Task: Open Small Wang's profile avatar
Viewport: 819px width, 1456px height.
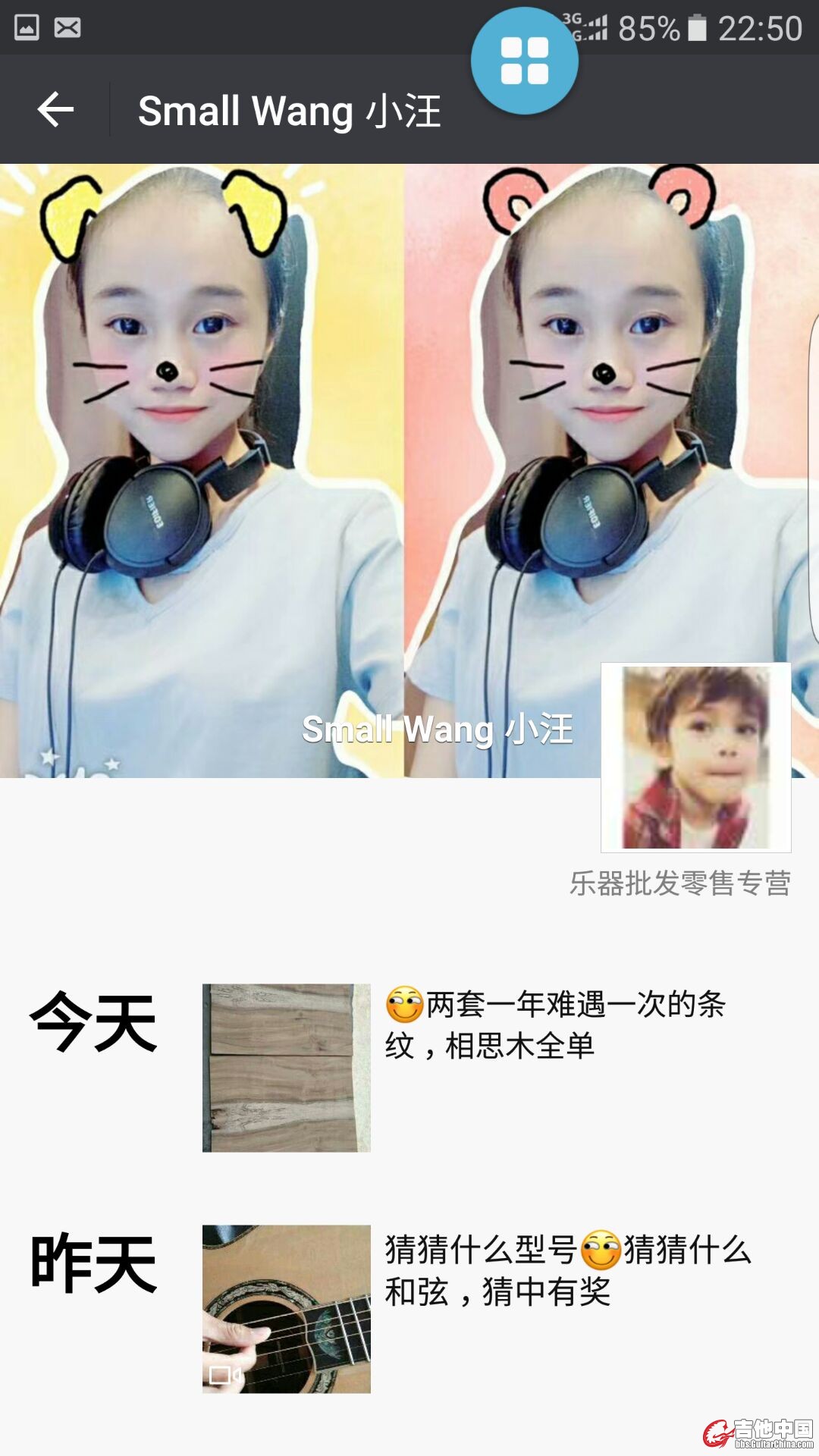Action: pos(695,757)
